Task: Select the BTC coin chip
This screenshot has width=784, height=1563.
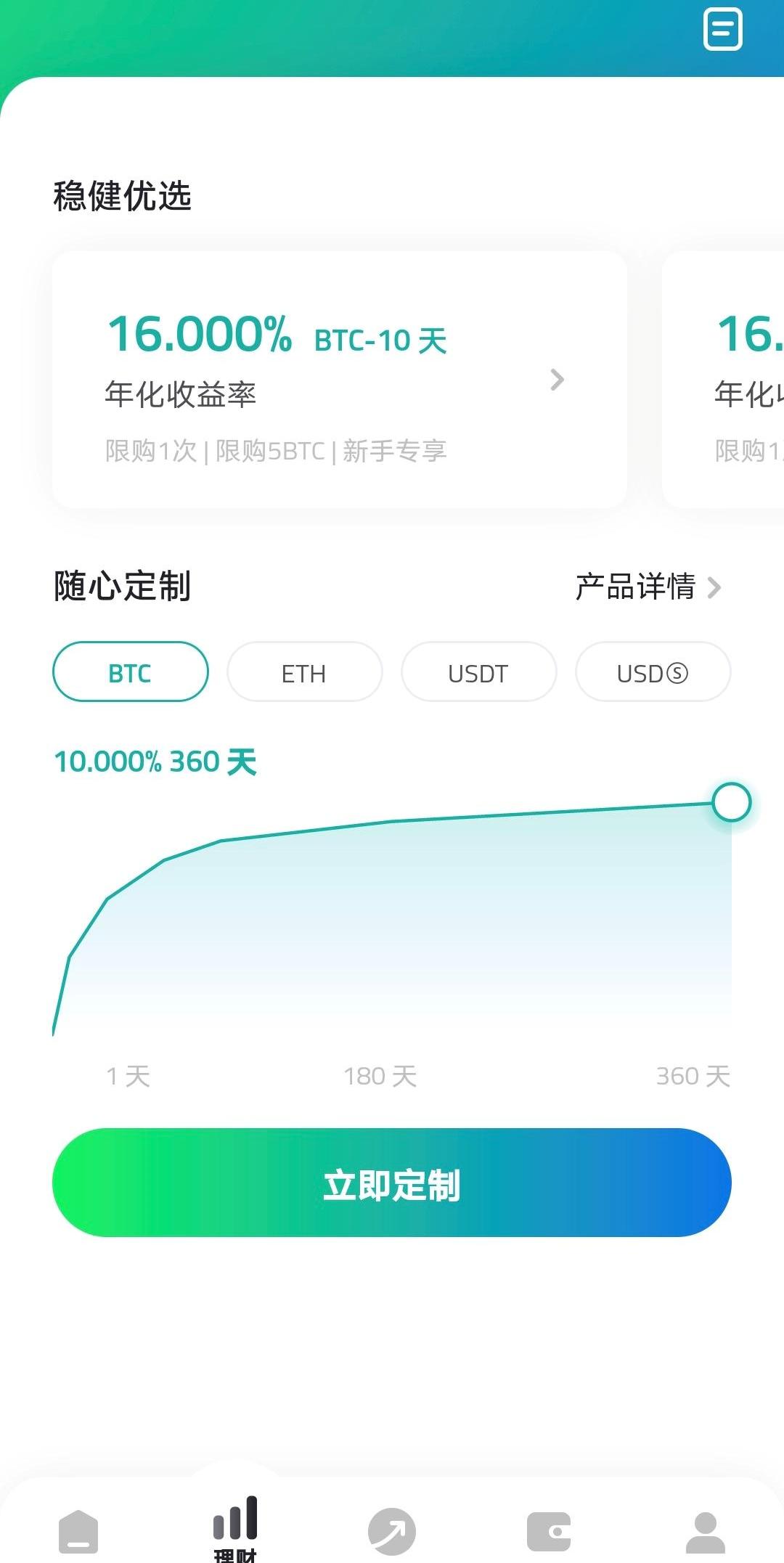Action: coord(131,672)
